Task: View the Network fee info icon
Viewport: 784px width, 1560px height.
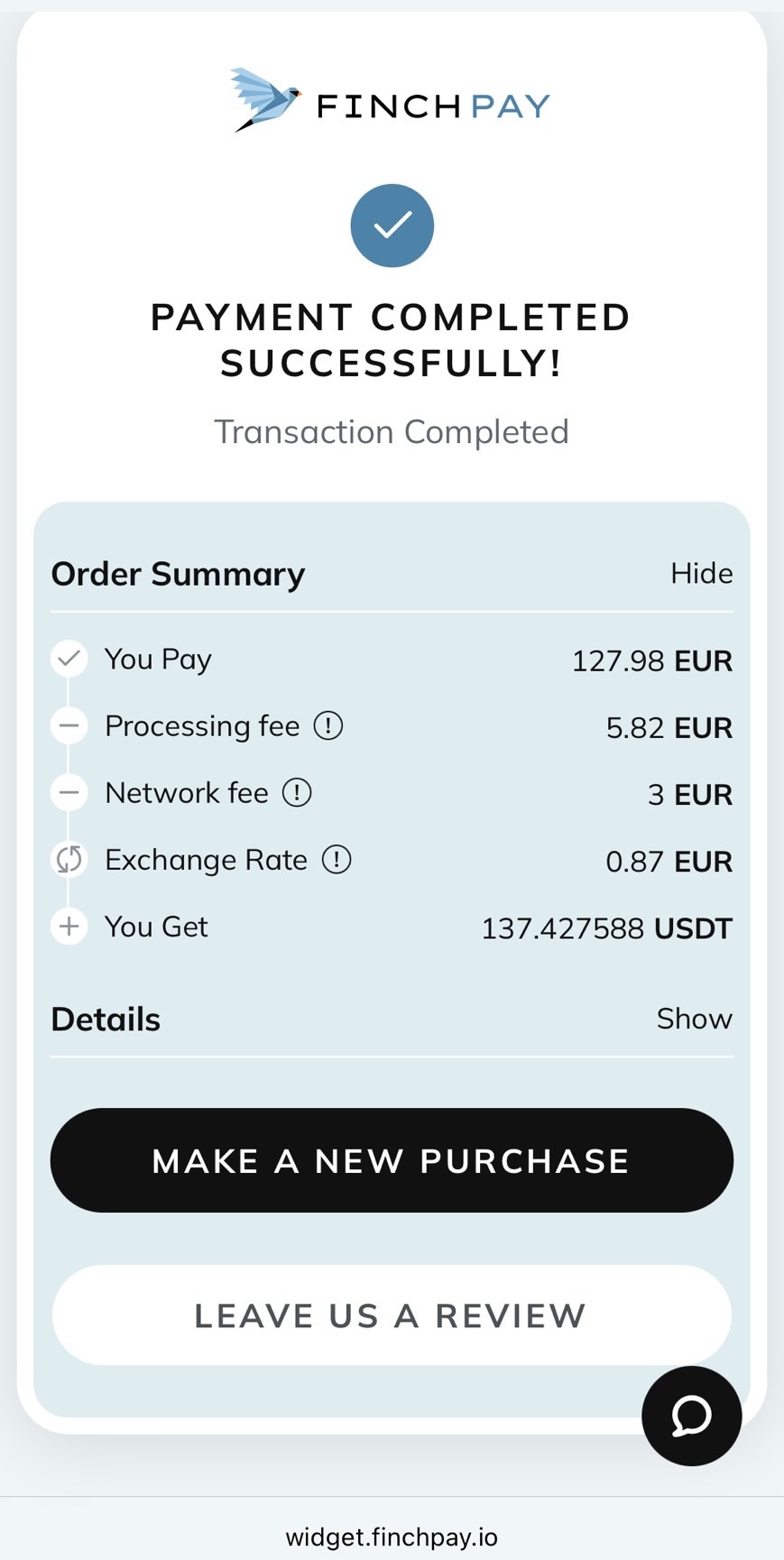Action: coord(297,792)
